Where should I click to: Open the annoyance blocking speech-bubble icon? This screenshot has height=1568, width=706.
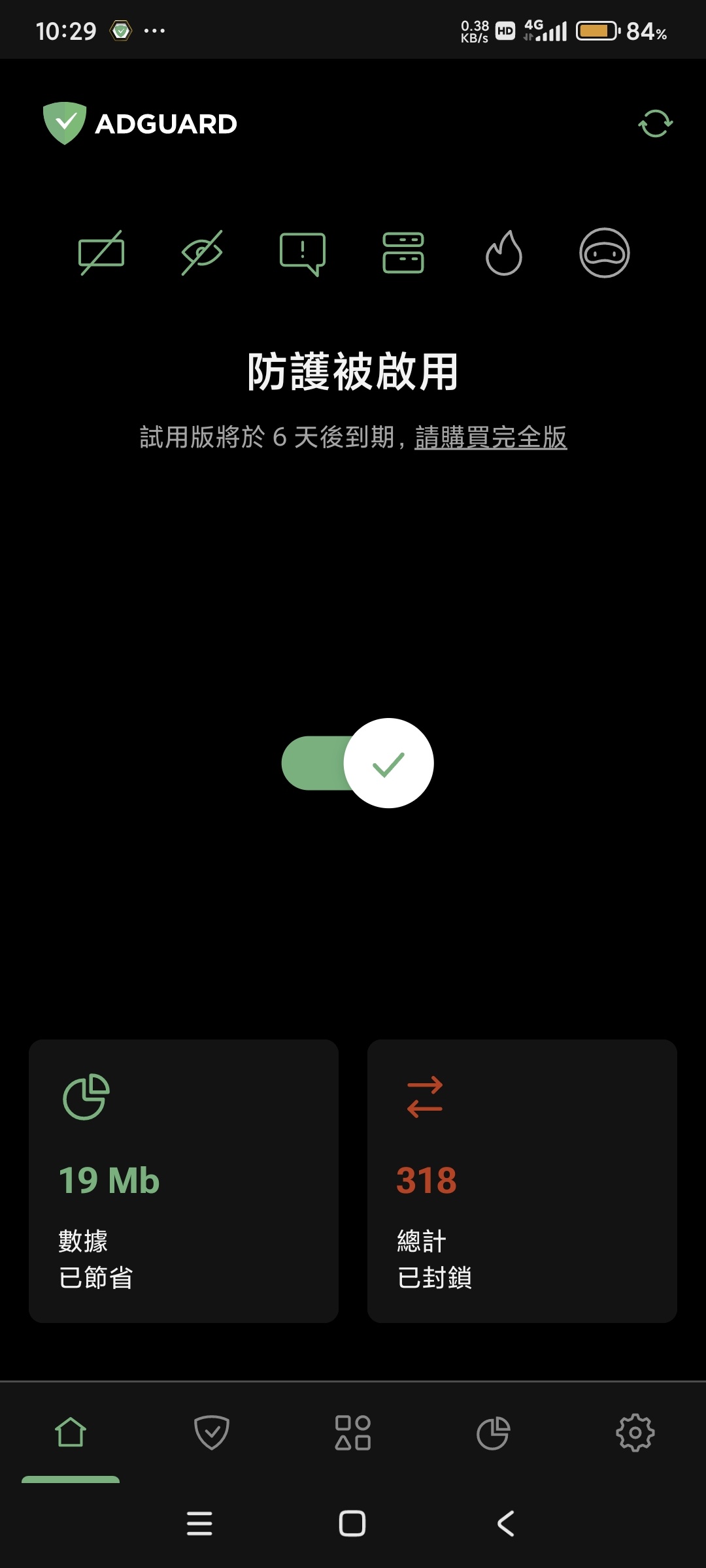303,253
